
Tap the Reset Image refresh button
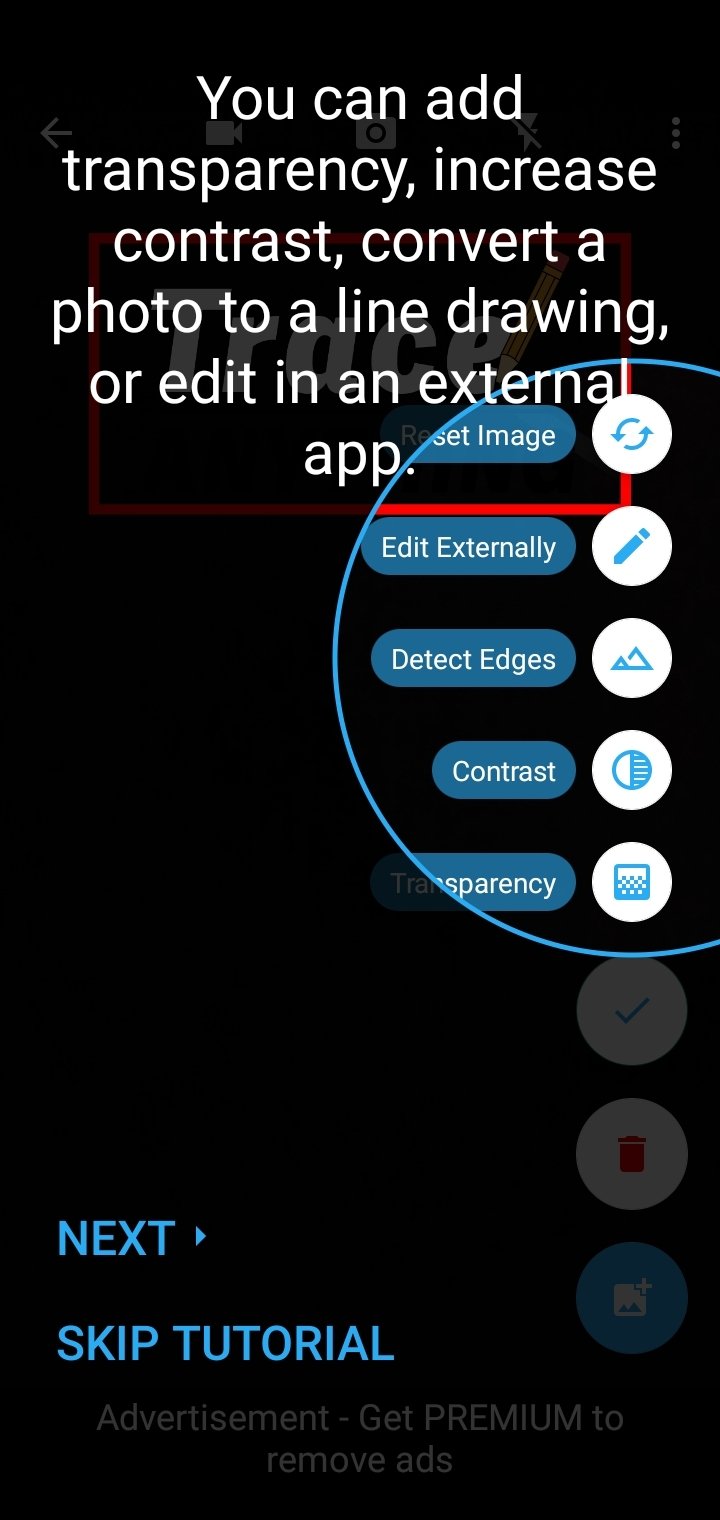pyautogui.click(x=632, y=435)
